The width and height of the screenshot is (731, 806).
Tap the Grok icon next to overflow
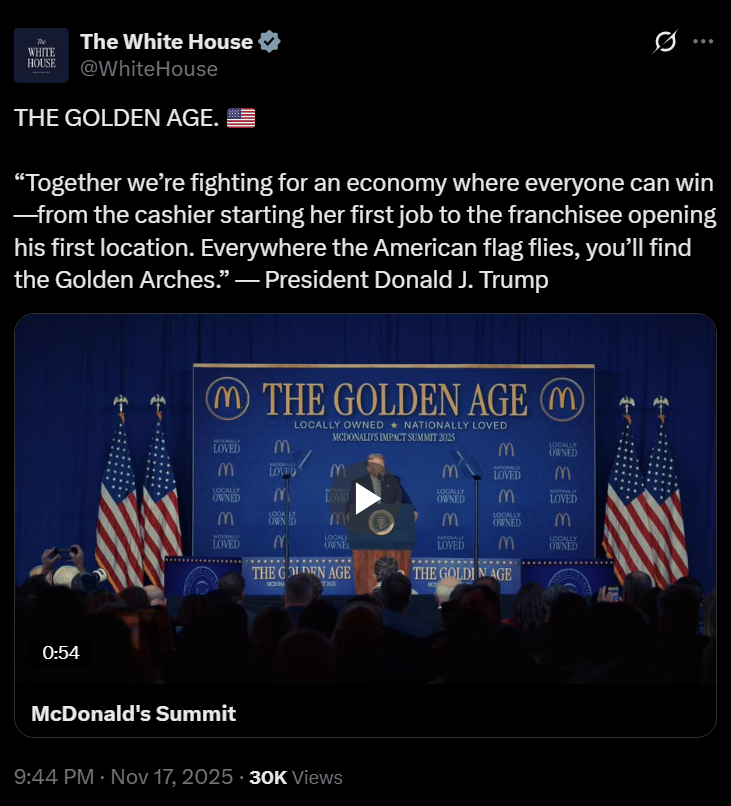pyautogui.click(x=663, y=42)
